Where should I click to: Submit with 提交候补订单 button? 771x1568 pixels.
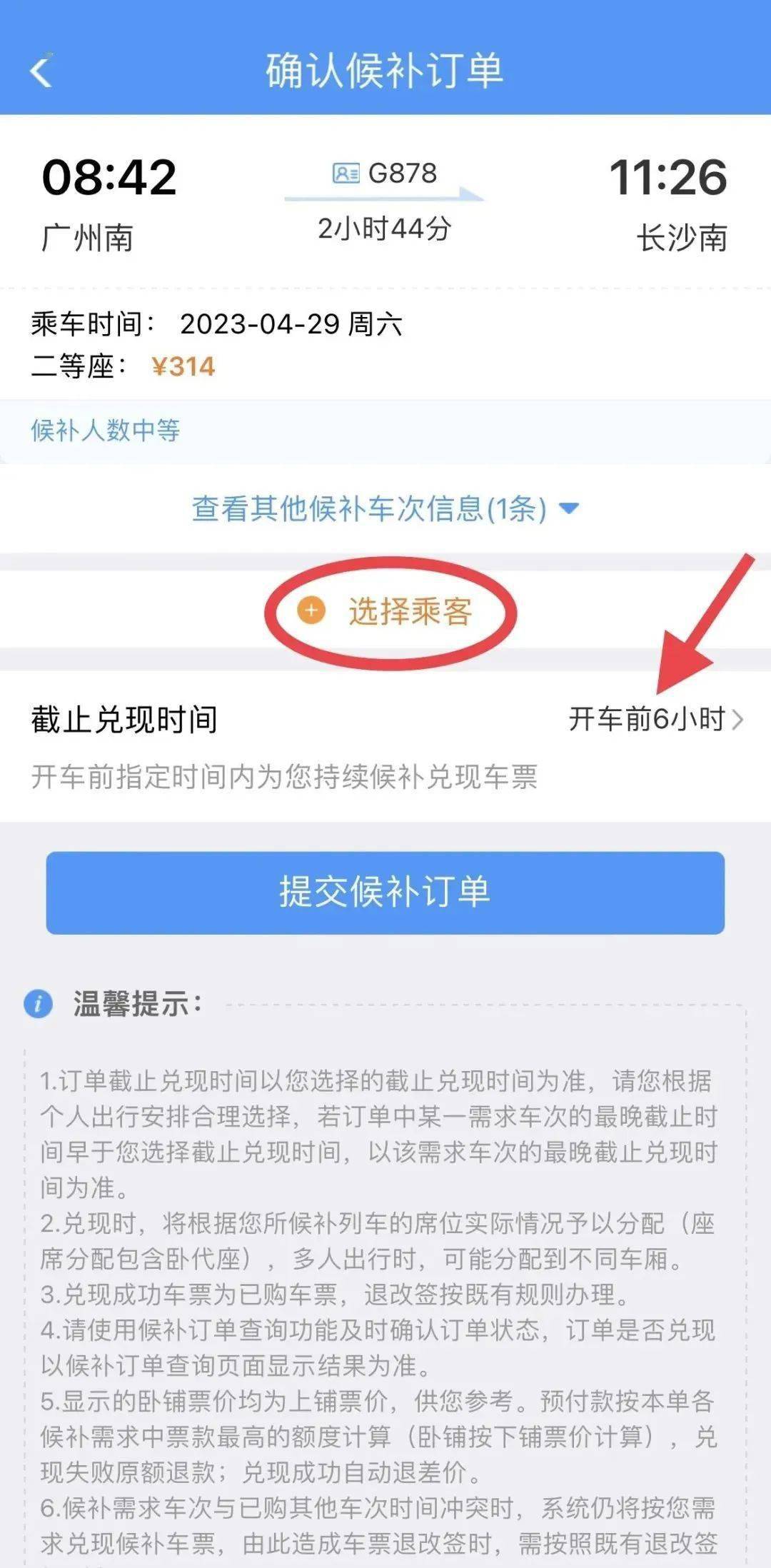tap(385, 893)
